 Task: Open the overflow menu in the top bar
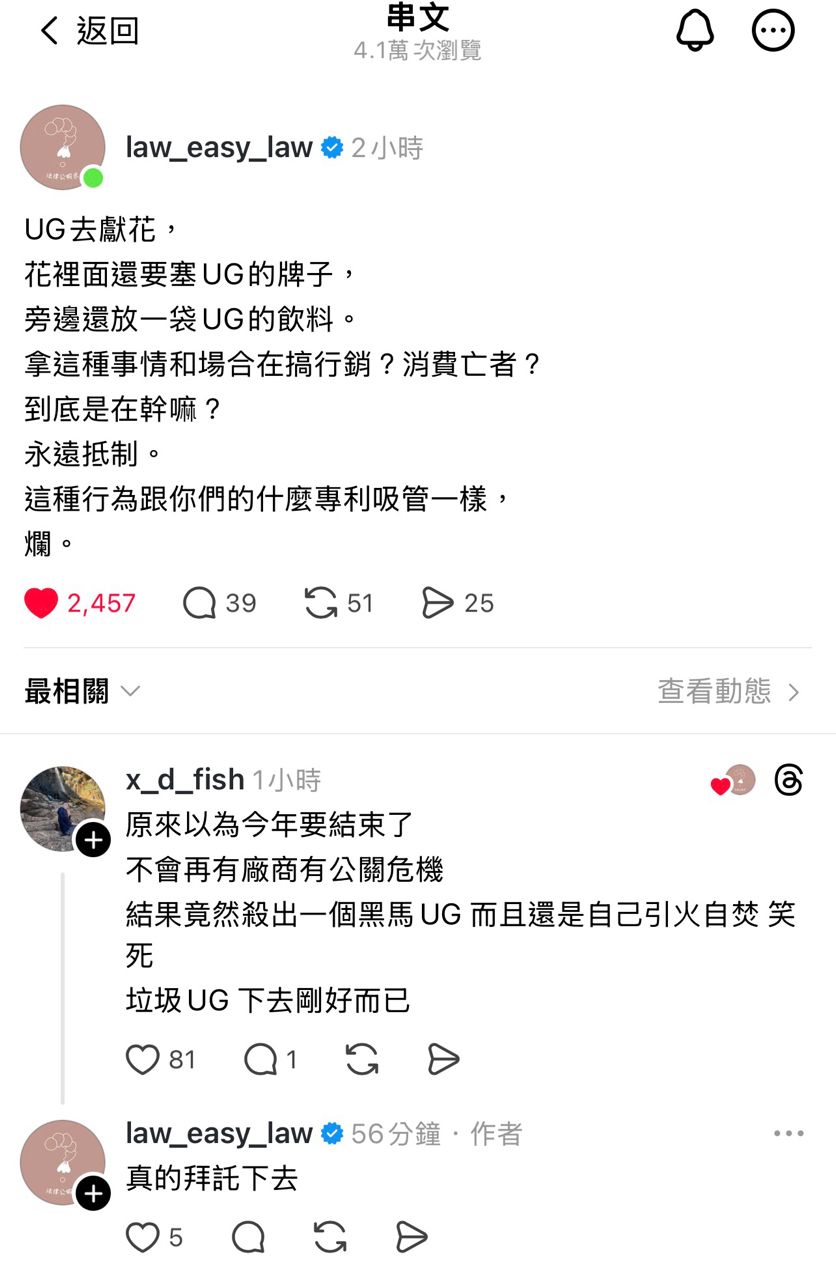pos(773,31)
